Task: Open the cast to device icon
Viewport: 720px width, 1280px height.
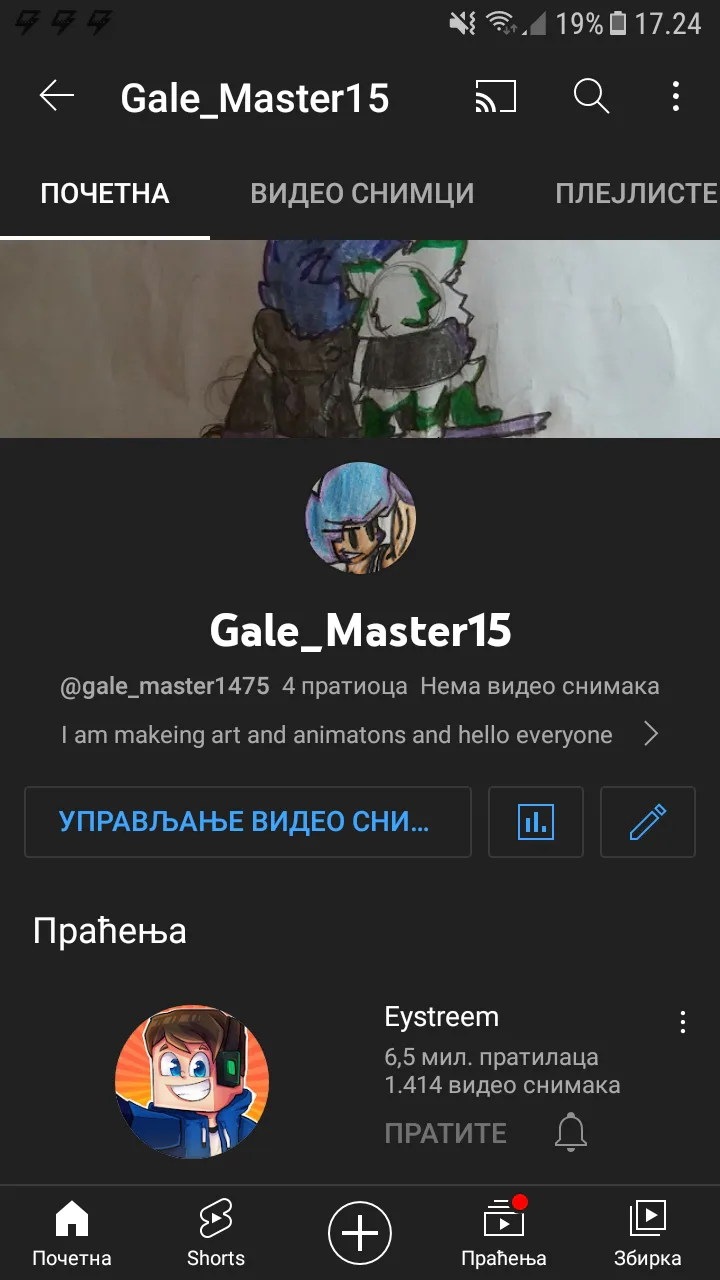Action: click(495, 96)
